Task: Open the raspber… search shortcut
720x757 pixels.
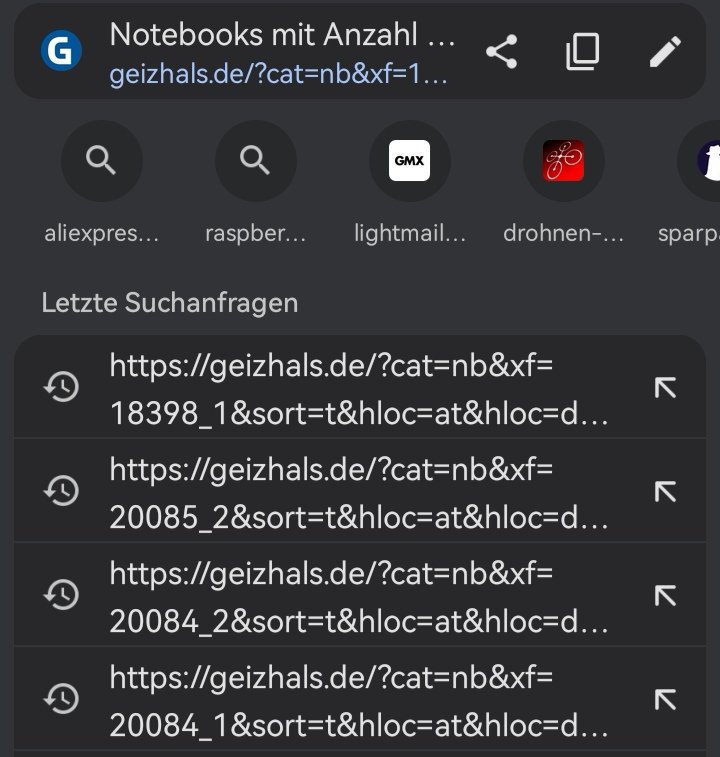Action: pyautogui.click(x=255, y=183)
